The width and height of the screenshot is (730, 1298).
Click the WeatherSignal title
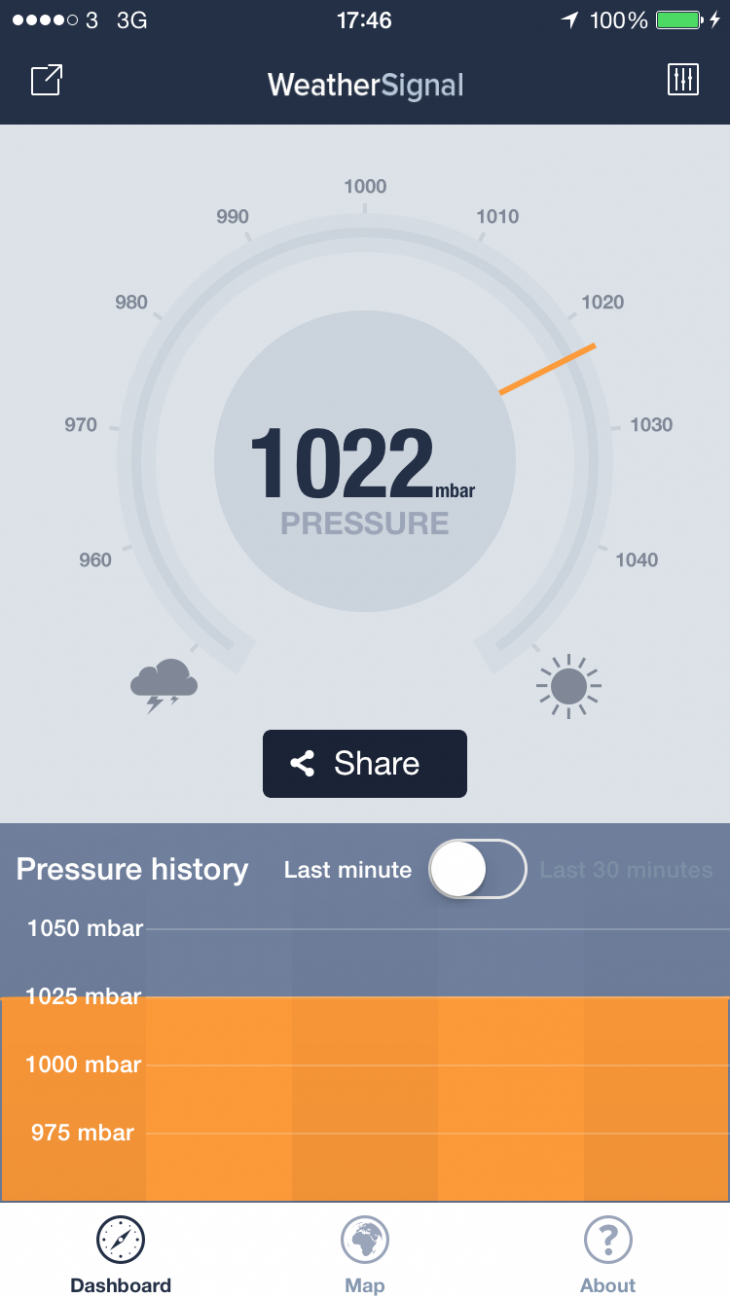[x=364, y=85]
